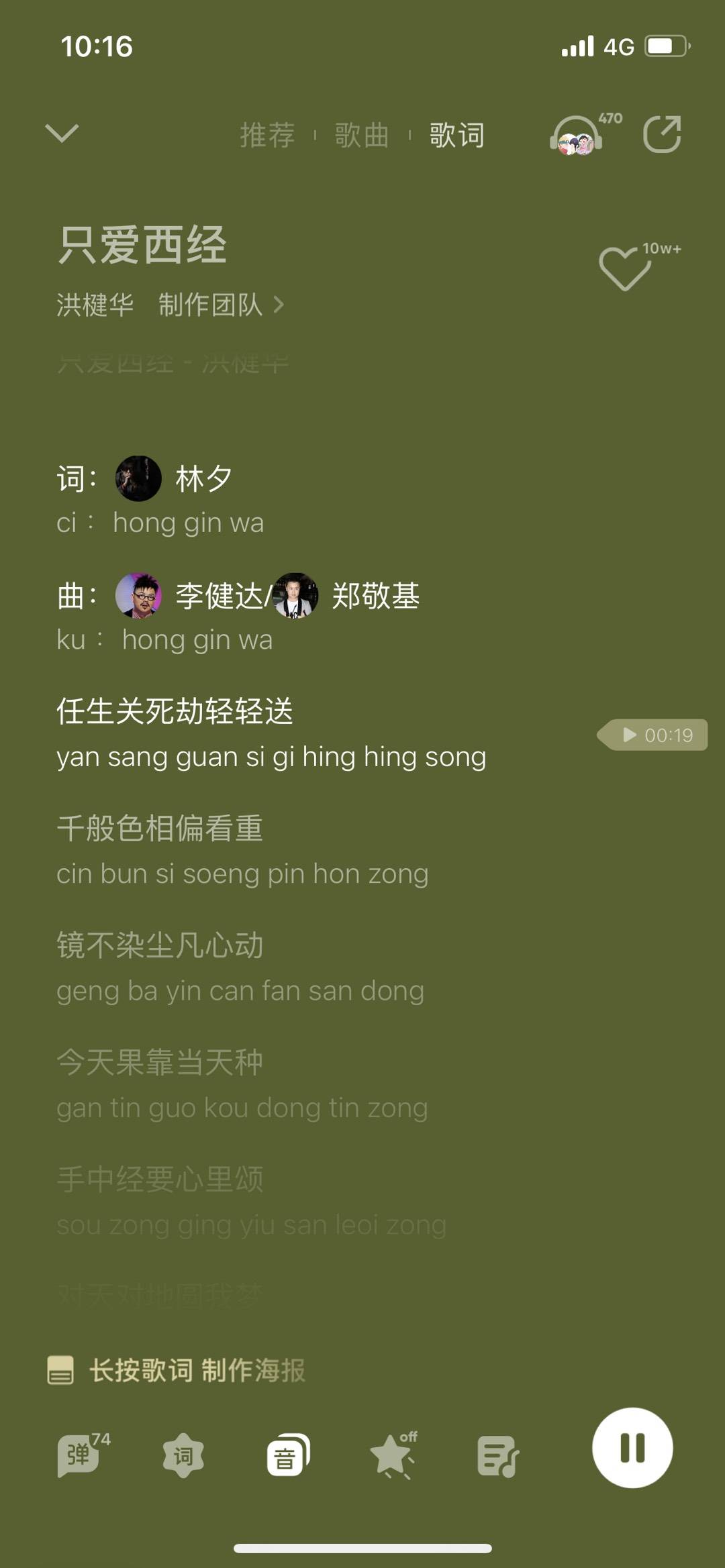Open the 制作团队 production team page
725x1568 pixels.
(x=220, y=305)
